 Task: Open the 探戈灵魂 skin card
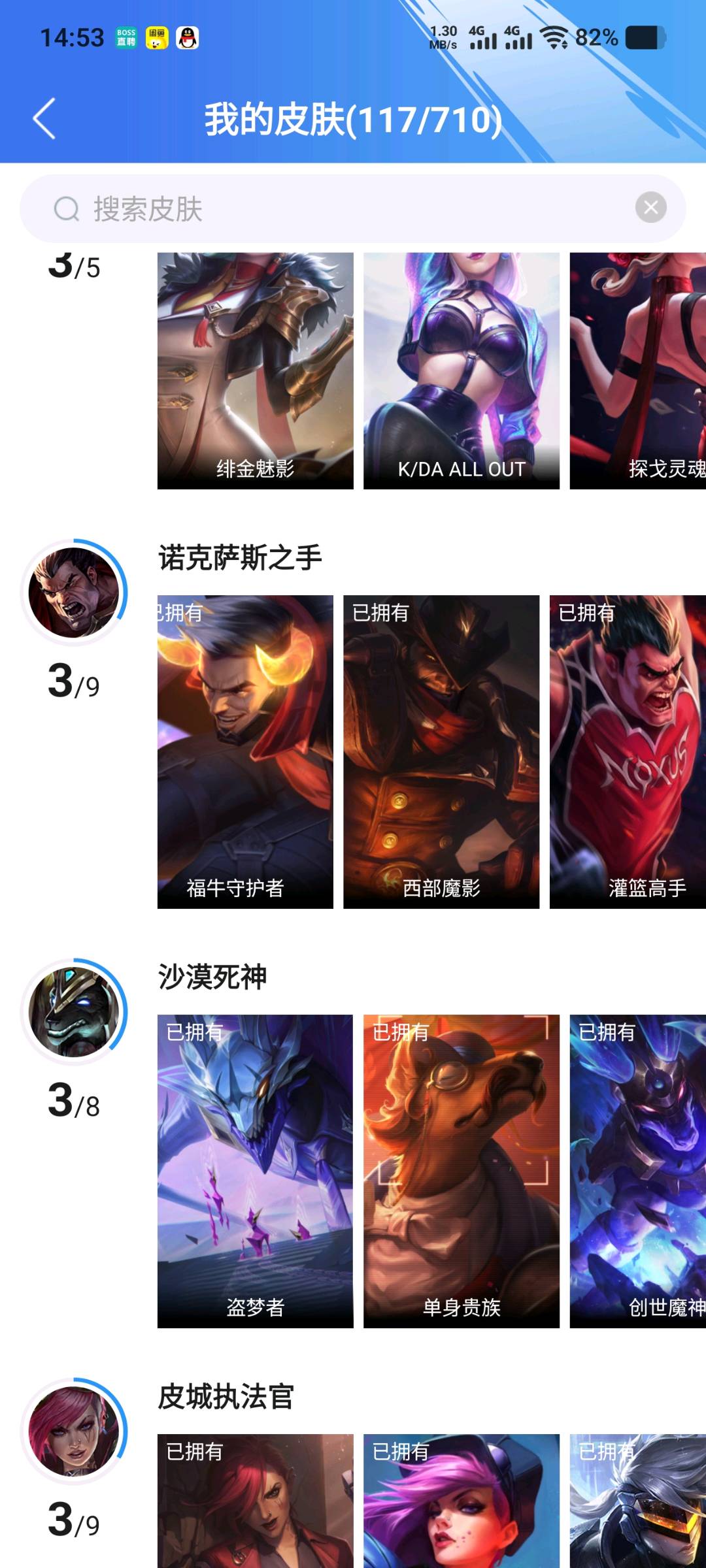638,370
